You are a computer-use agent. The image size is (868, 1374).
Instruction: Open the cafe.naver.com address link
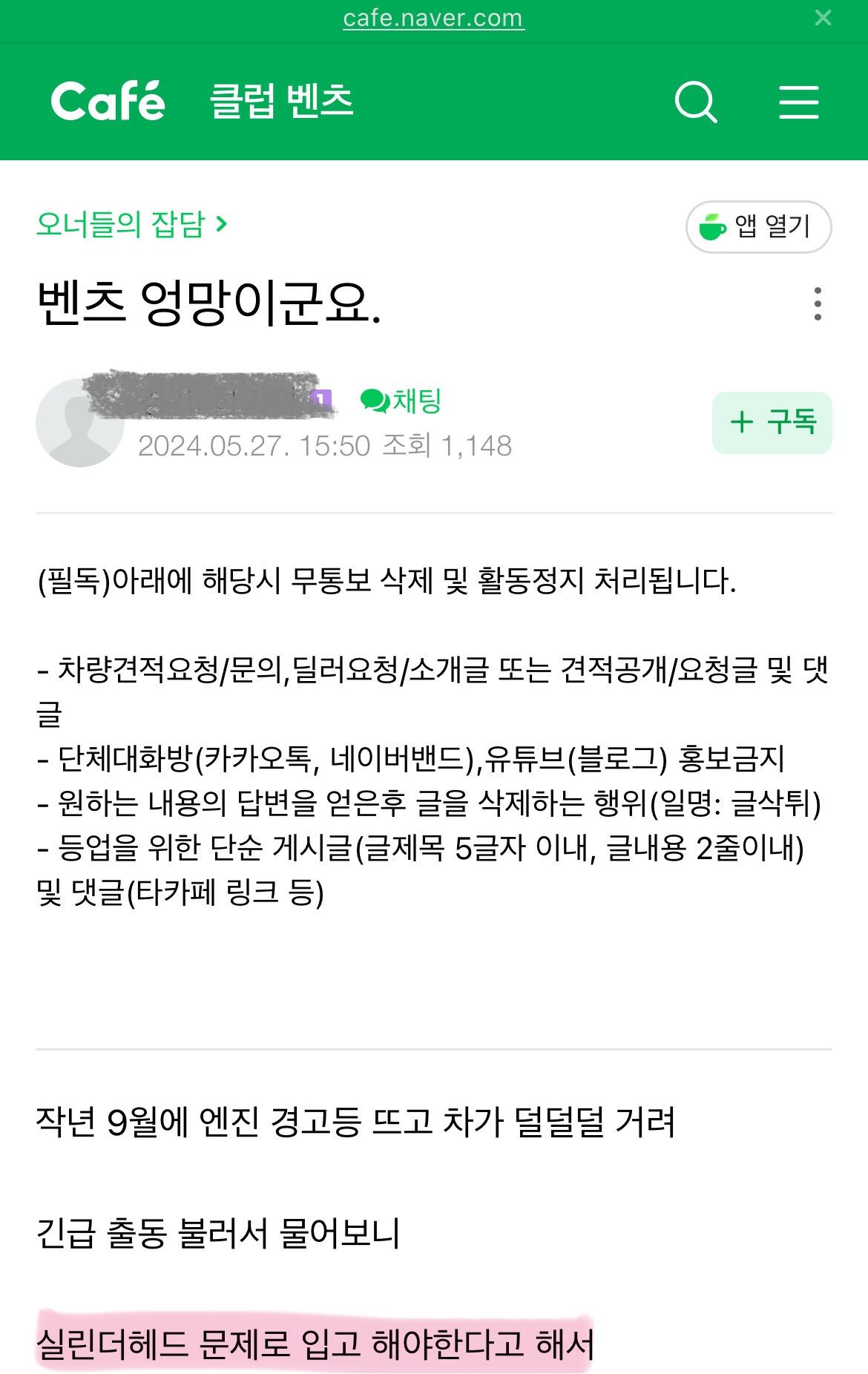click(433, 18)
